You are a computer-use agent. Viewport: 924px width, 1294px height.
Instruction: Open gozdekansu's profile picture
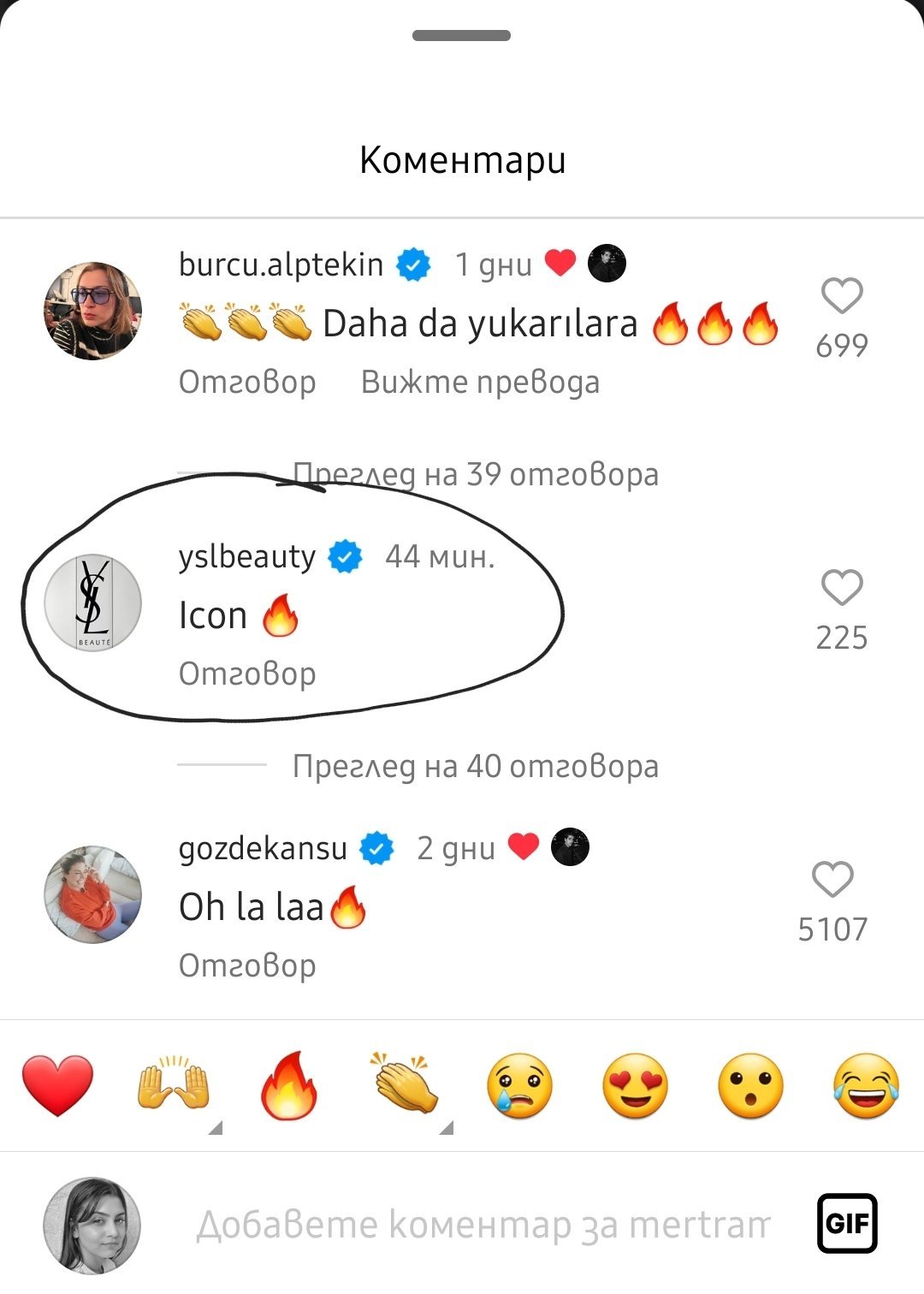click(92, 894)
